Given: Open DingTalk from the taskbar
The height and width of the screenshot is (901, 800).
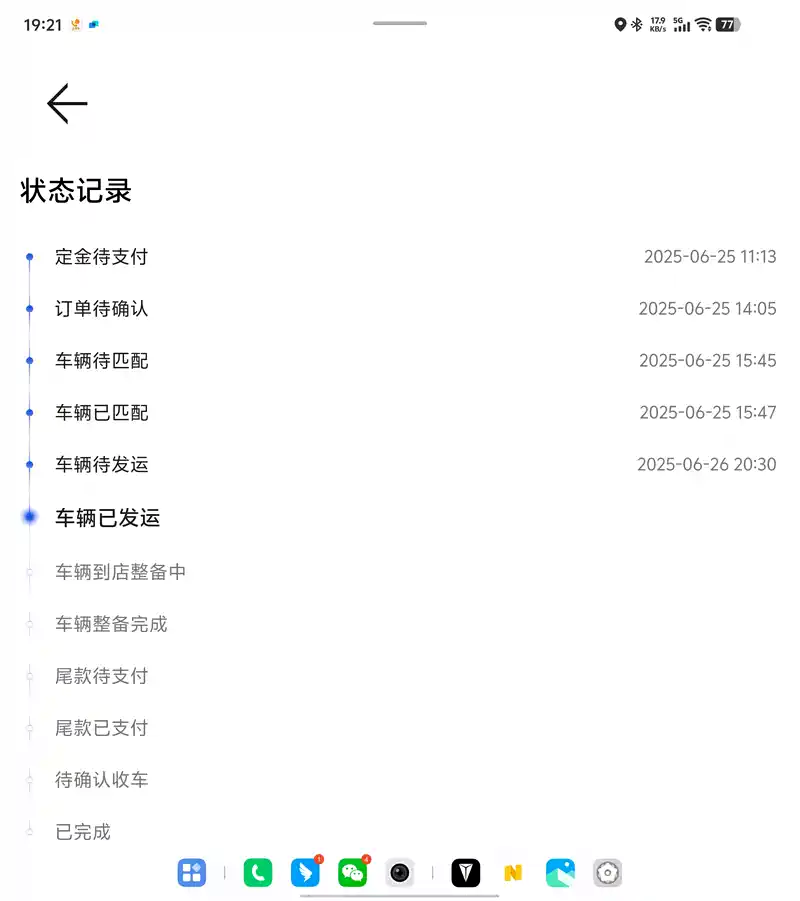Looking at the screenshot, I should [x=305, y=873].
